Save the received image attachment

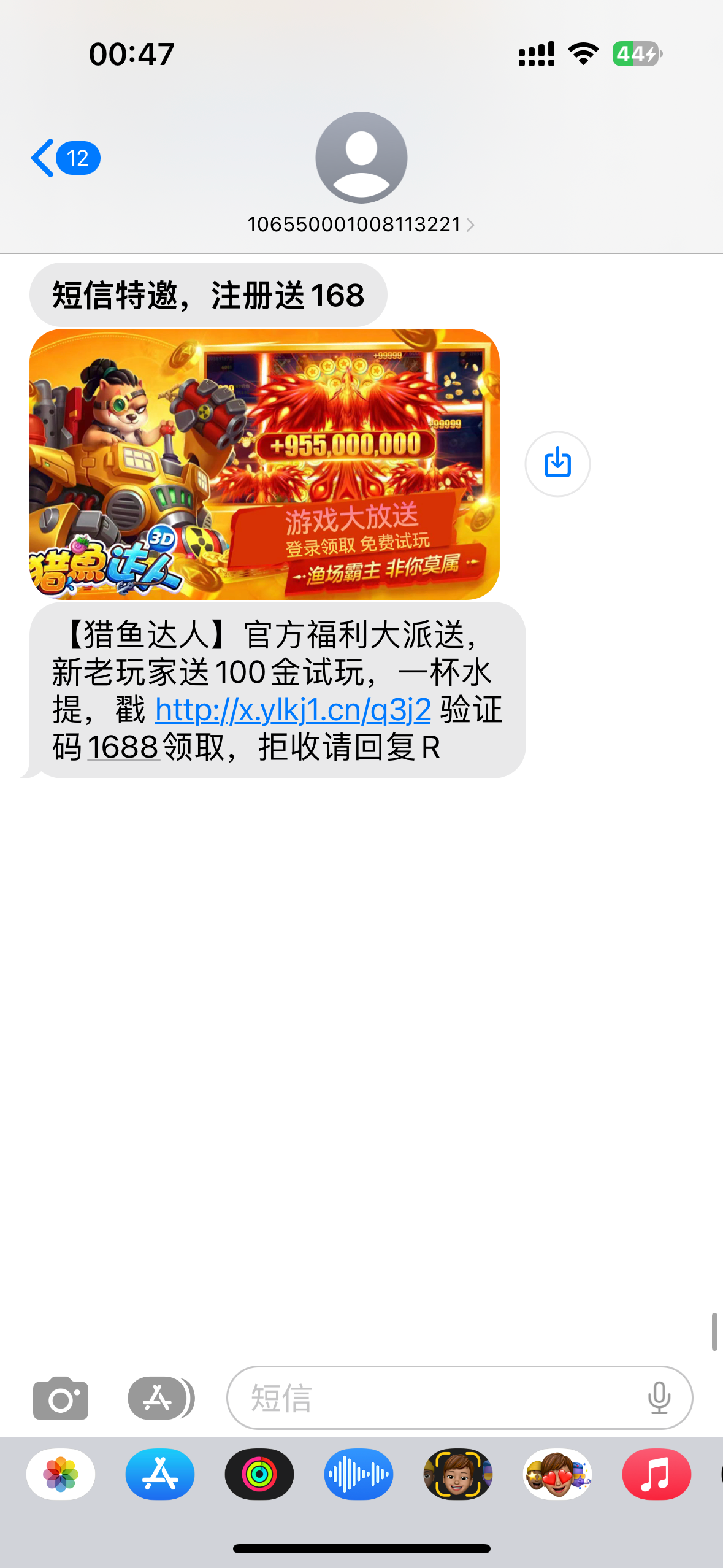coord(557,464)
